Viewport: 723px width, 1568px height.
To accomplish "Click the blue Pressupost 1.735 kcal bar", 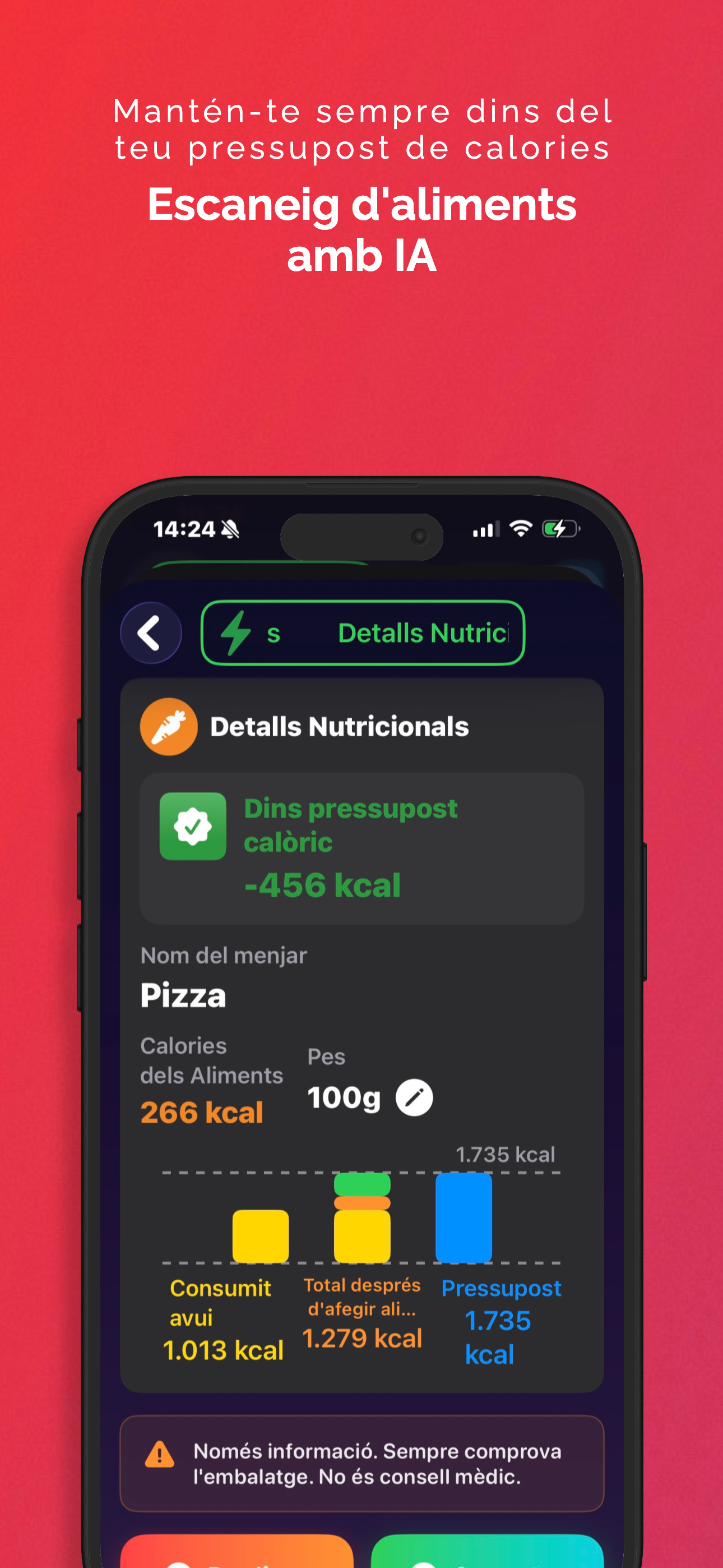I will coord(463,1217).
